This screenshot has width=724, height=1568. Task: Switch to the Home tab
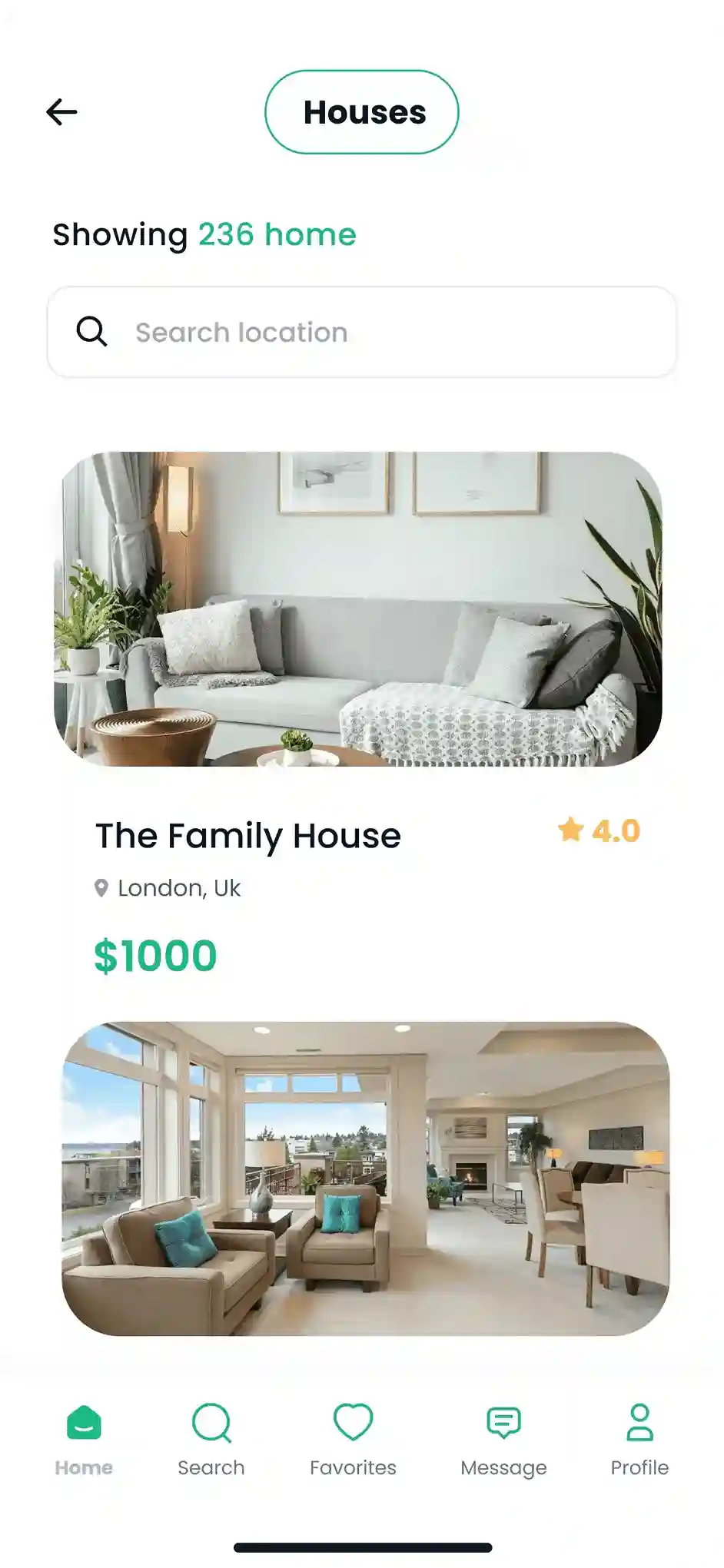[x=84, y=1438]
